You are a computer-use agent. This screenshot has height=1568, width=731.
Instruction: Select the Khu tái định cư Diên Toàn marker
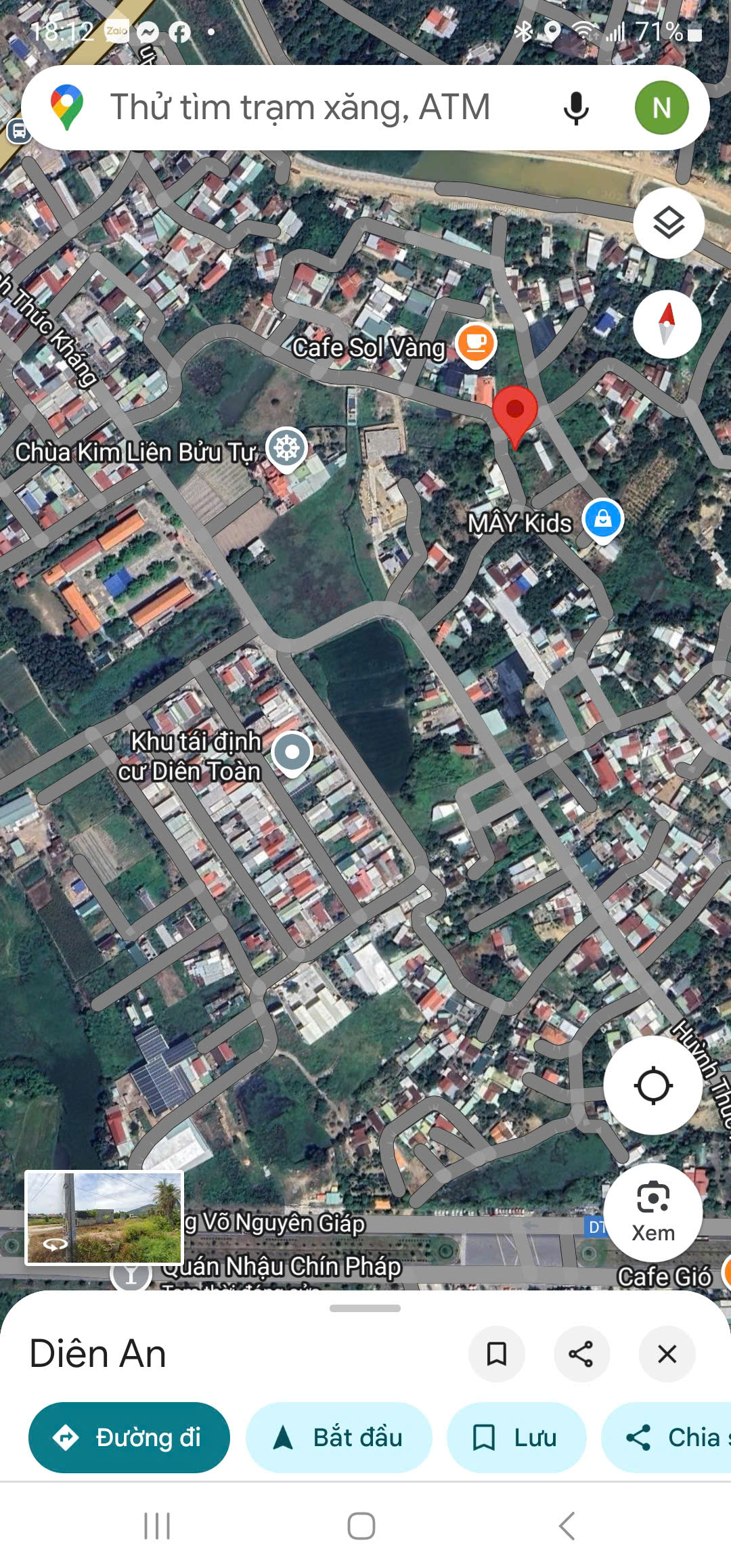coord(292,753)
